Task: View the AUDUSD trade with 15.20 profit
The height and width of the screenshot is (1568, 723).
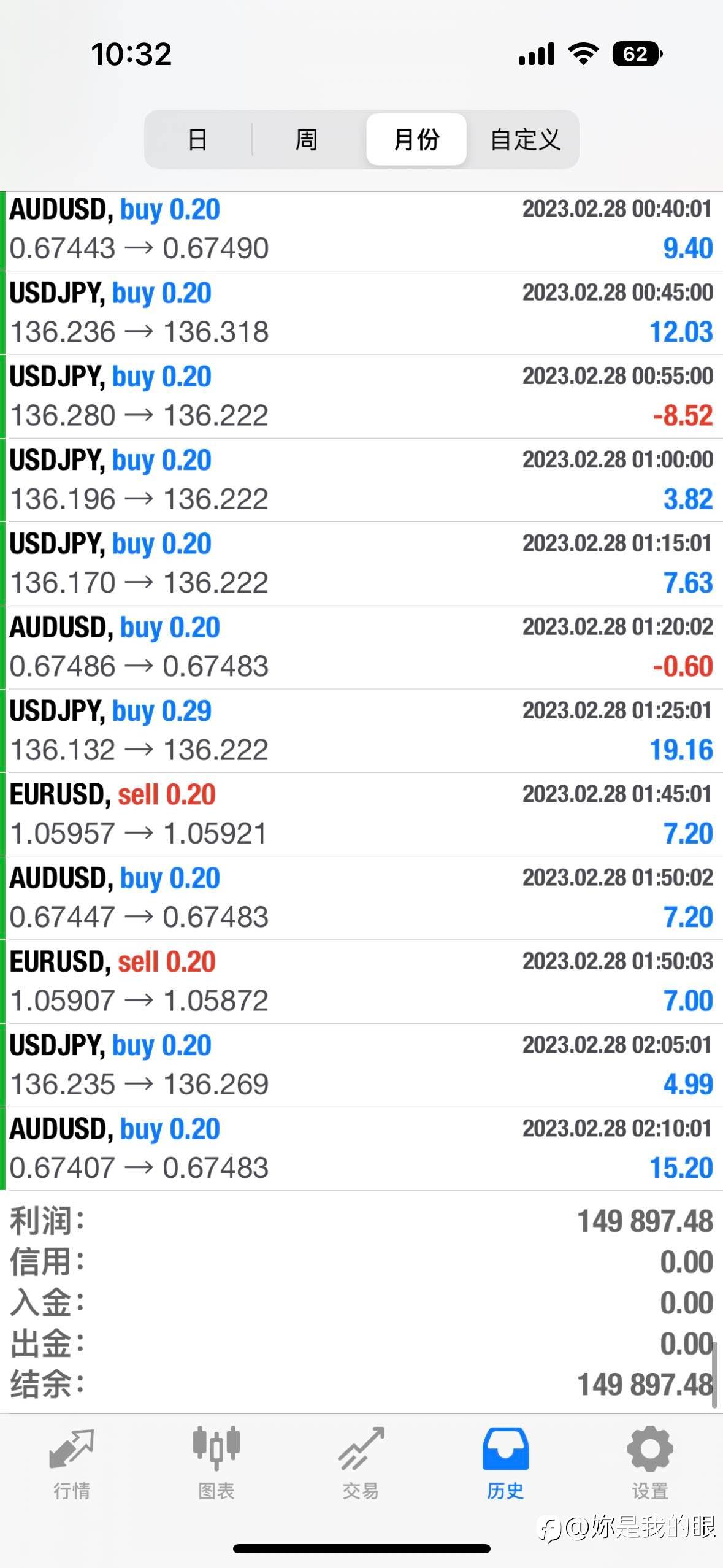Action: [x=362, y=1148]
